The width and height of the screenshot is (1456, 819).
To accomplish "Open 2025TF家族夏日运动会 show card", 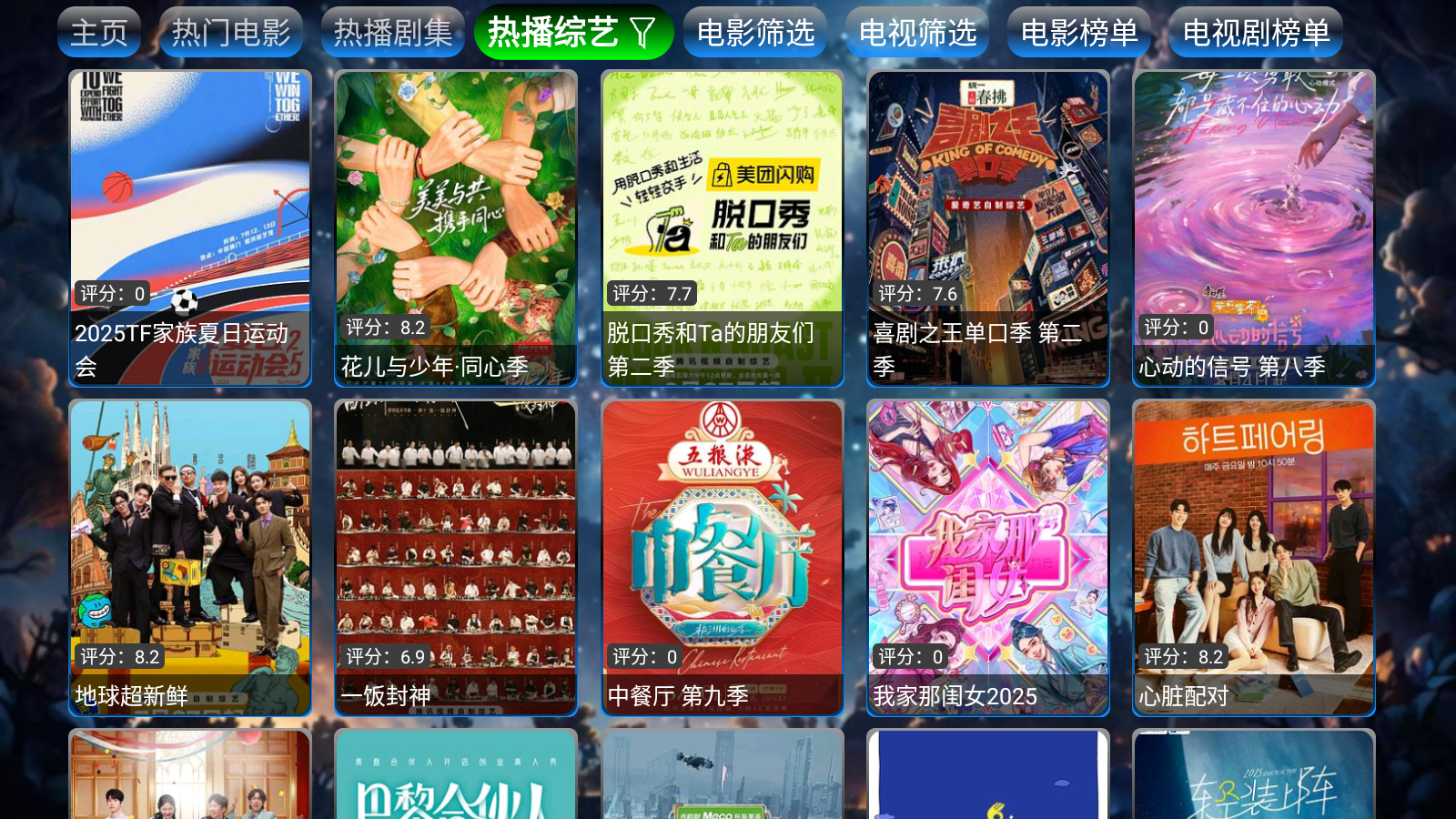I will click(190, 227).
